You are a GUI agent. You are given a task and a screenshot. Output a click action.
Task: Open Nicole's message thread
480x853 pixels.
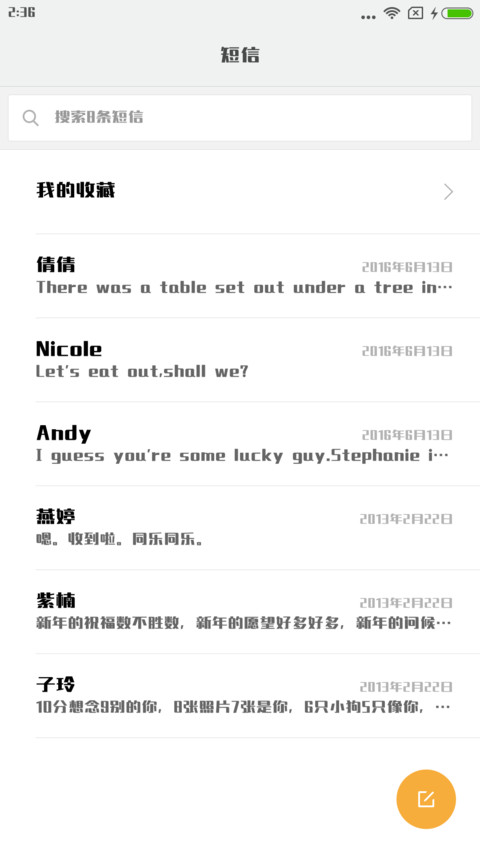(239, 360)
